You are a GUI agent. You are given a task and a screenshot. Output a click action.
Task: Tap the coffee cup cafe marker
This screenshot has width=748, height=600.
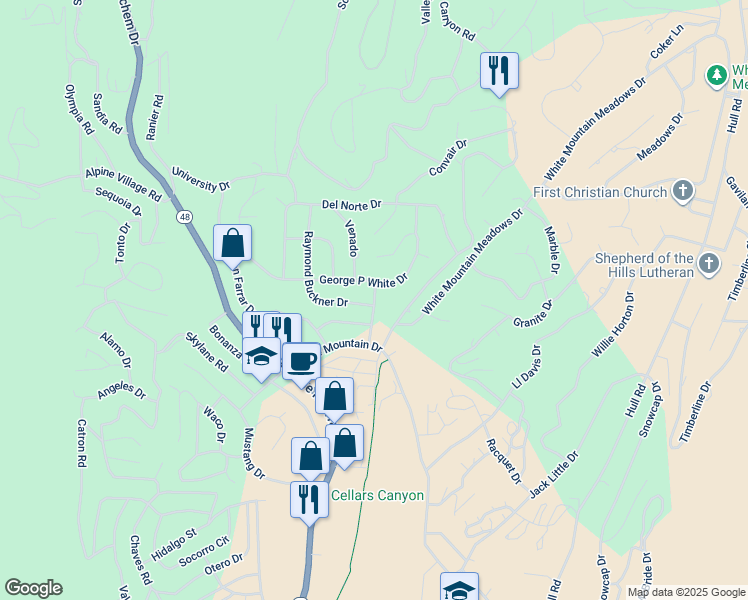301,361
